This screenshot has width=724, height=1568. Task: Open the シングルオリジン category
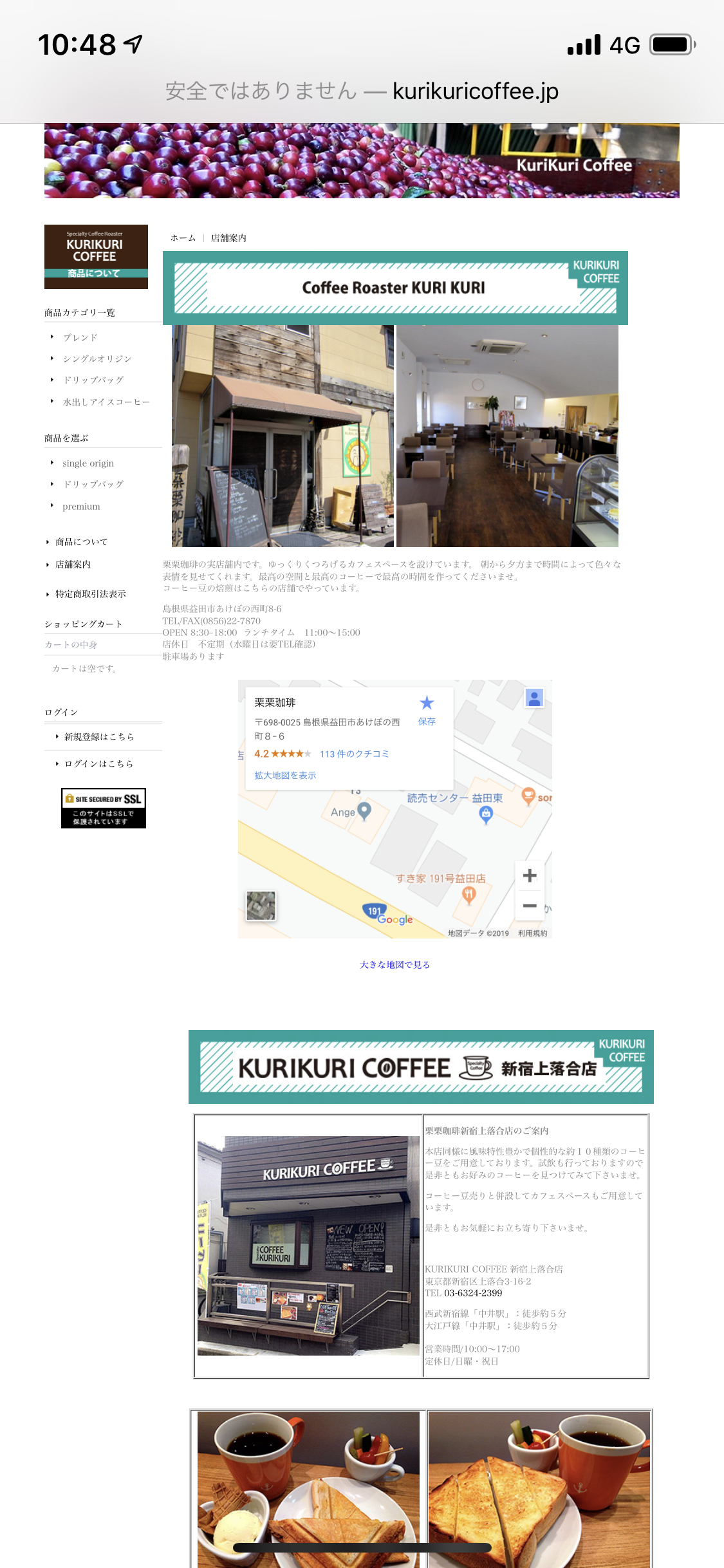[x=97, y=359]
